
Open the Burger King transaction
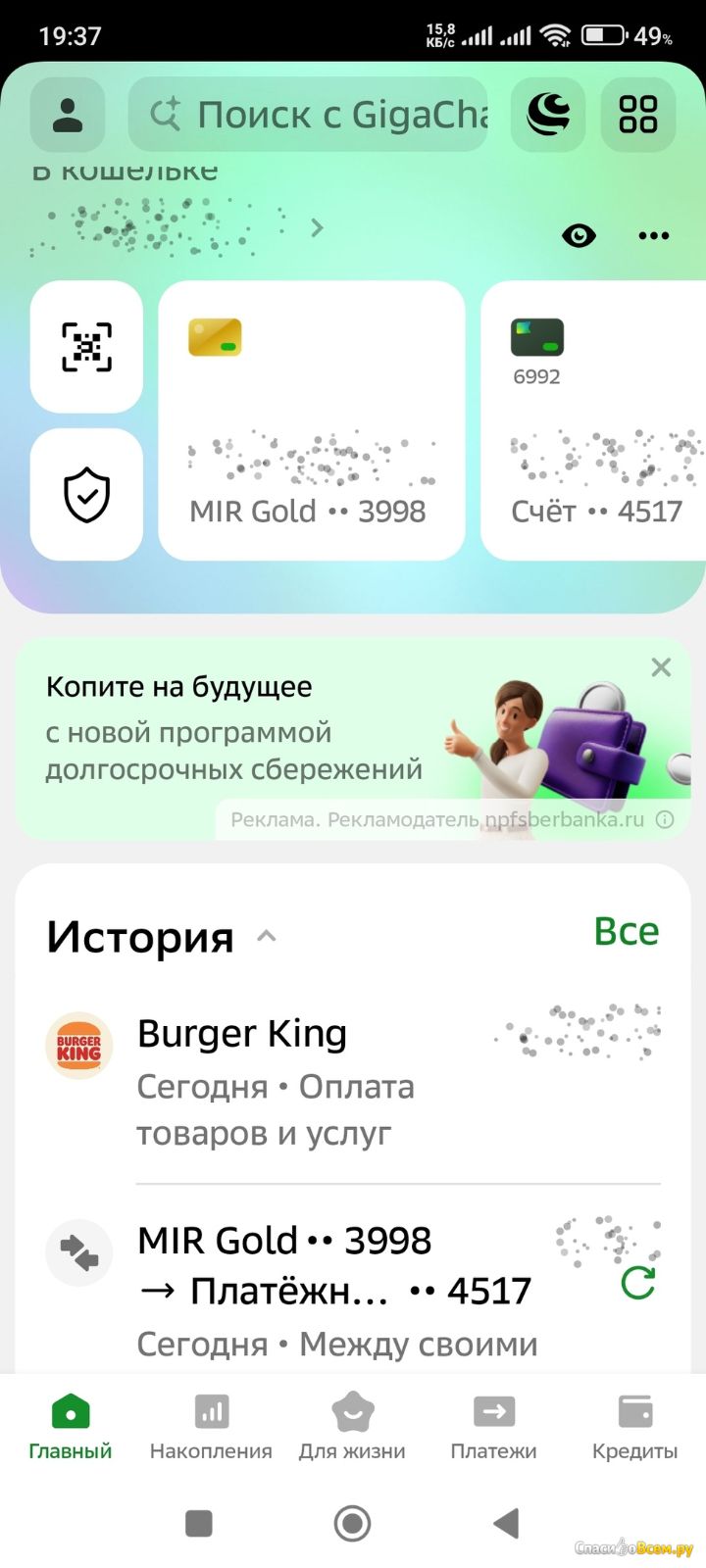tap(353, 1081)
